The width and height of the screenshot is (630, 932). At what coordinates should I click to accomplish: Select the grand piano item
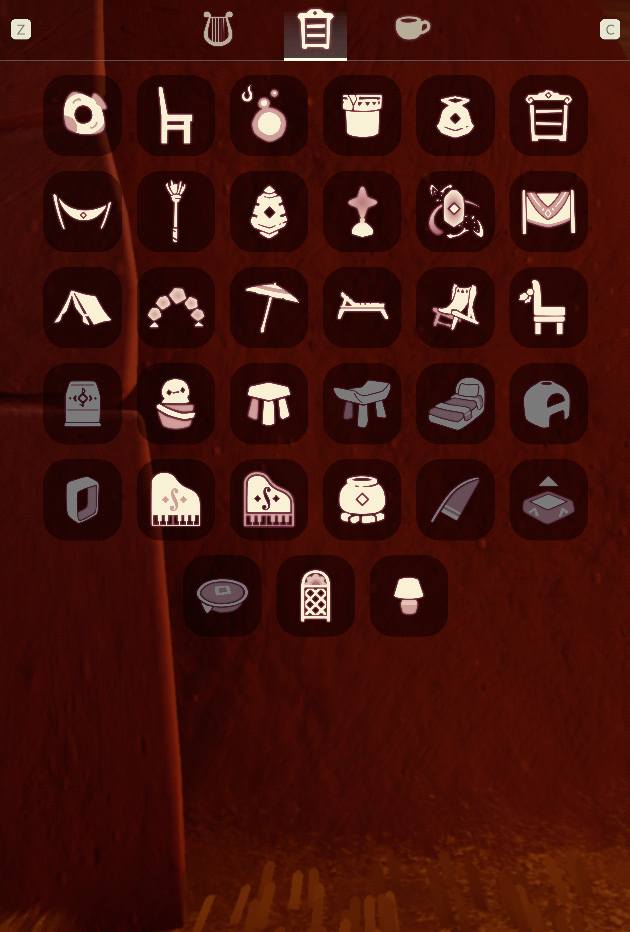coord(269,499)
